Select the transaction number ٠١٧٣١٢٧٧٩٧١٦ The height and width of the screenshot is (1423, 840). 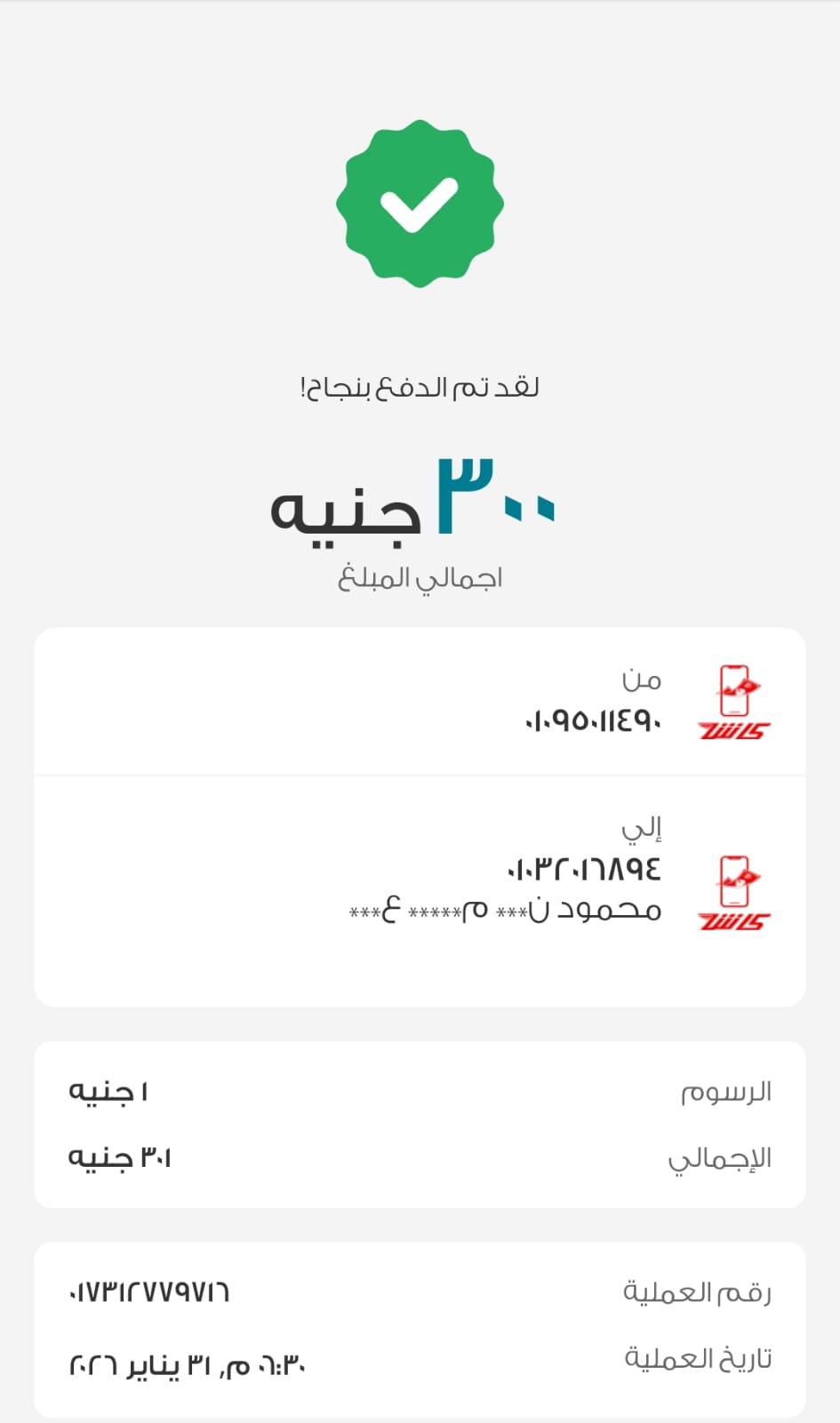[x=151, y=1295]
